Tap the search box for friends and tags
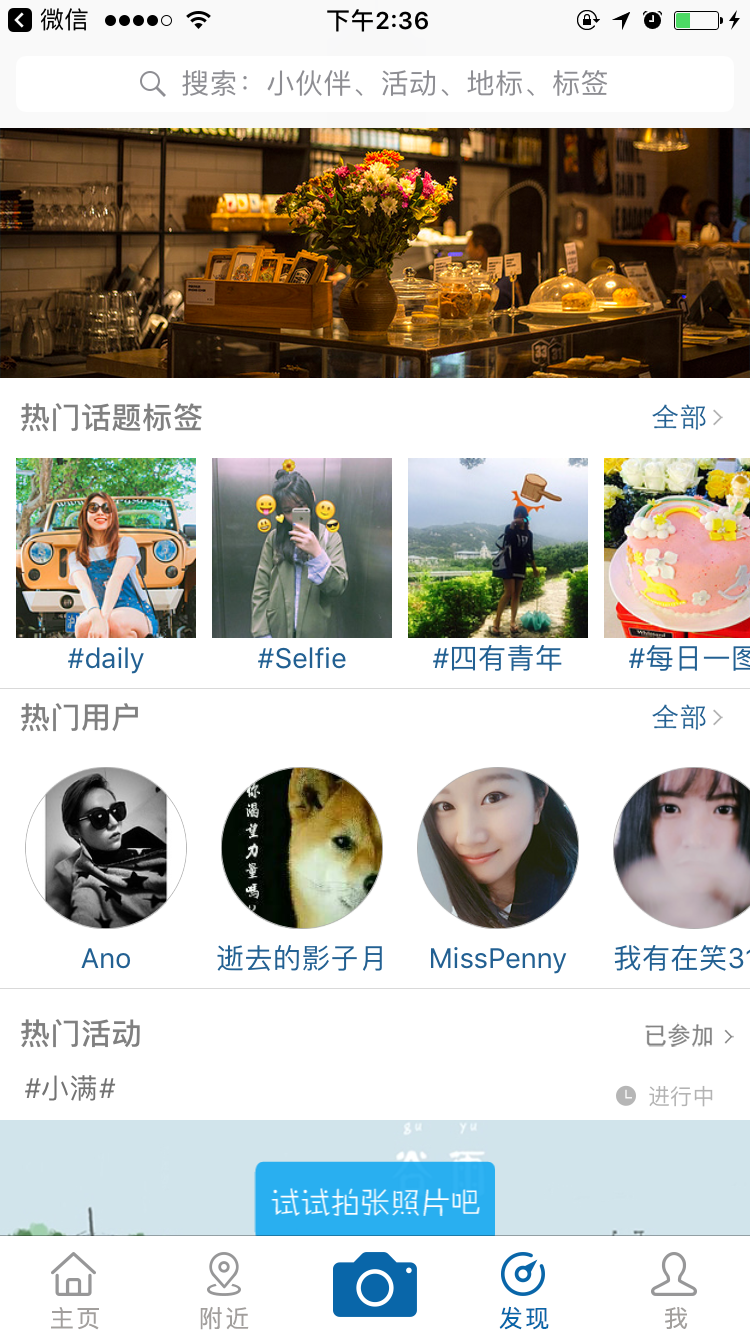Screen dimensions: 750x1334 [x=374, y=84]
